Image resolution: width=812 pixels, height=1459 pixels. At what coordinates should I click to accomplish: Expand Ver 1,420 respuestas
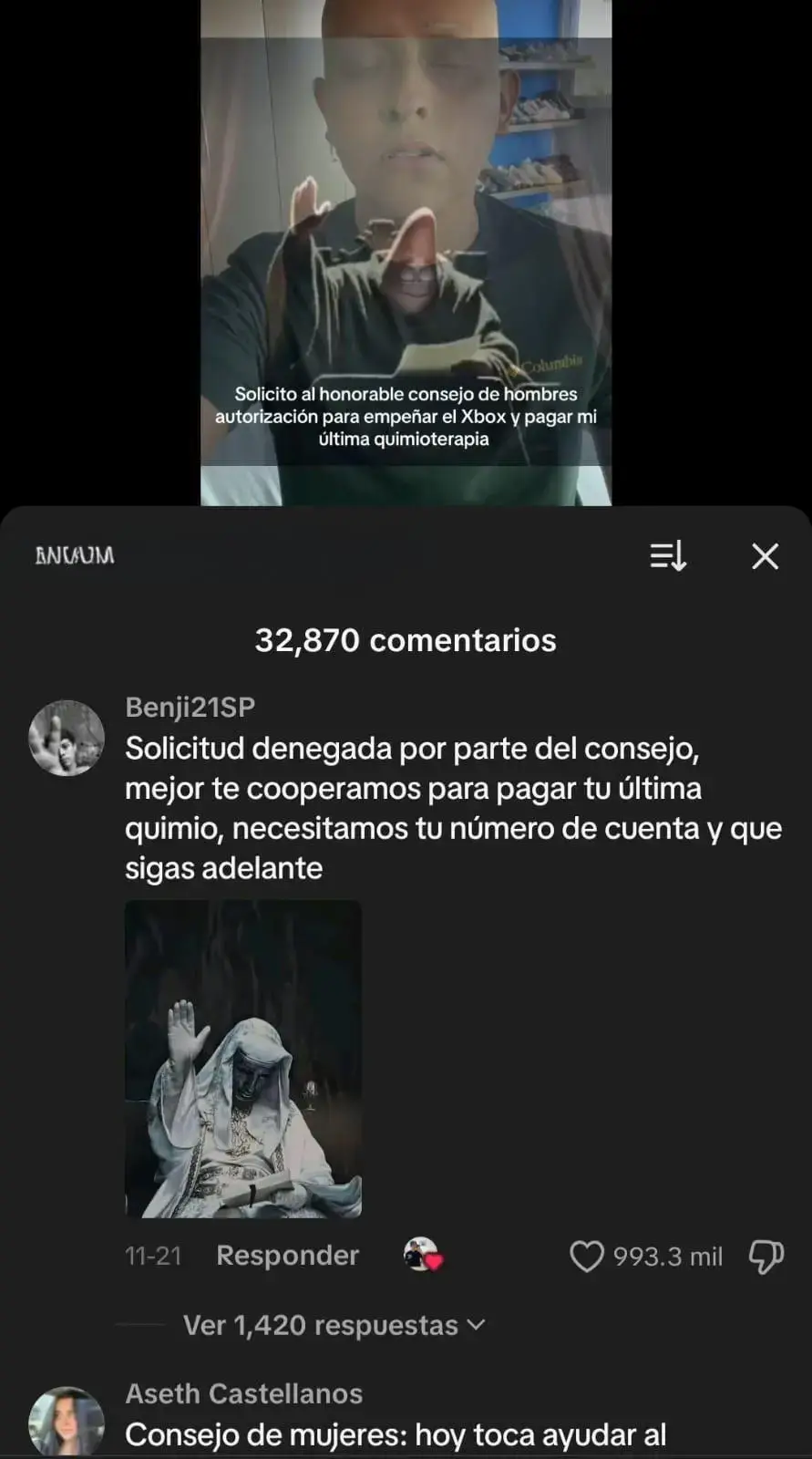coord(321,1325)
